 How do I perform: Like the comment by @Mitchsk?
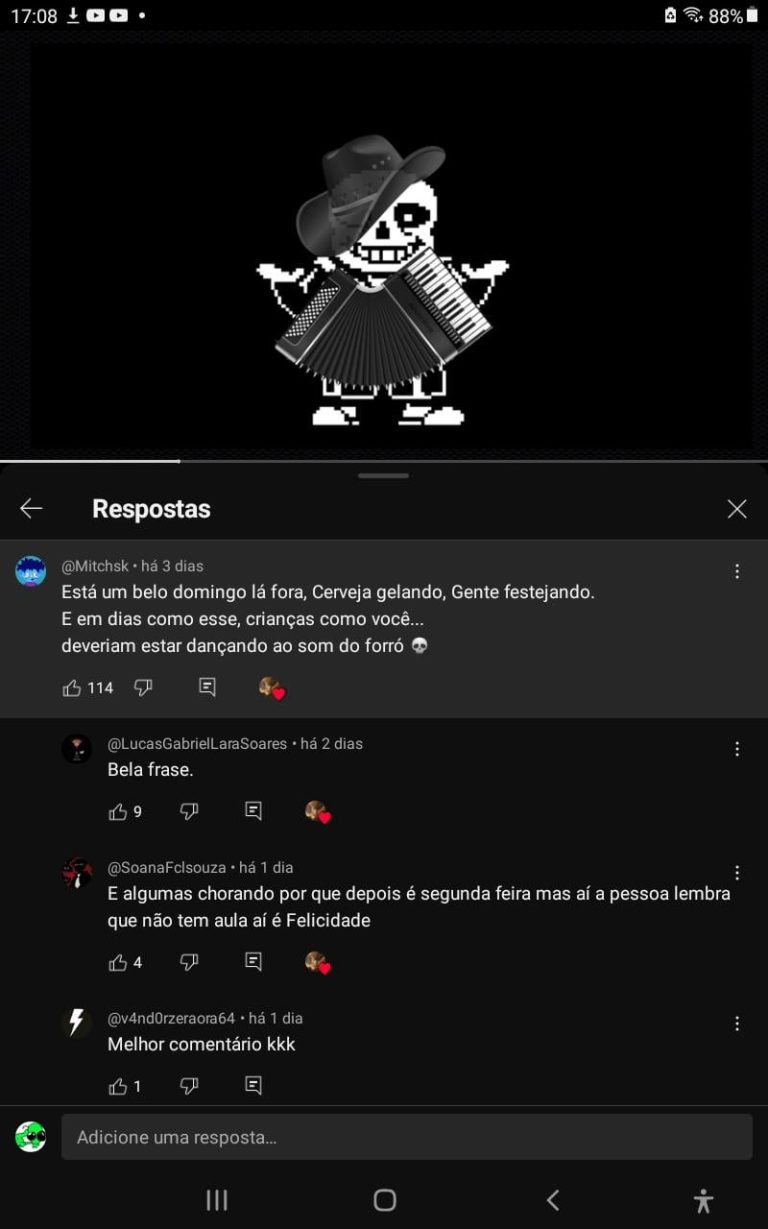click(x=72, y=688)
